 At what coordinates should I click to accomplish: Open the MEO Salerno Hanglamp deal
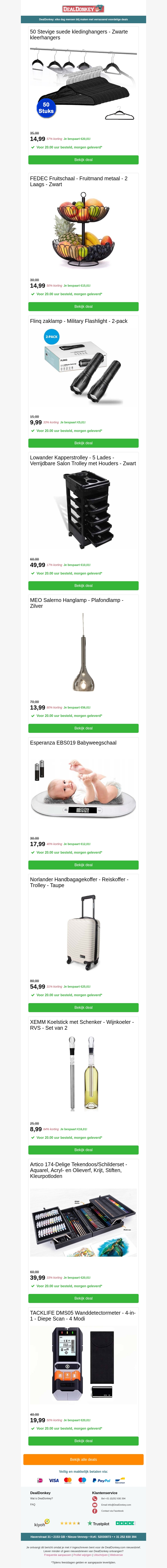tap(83, 728)
